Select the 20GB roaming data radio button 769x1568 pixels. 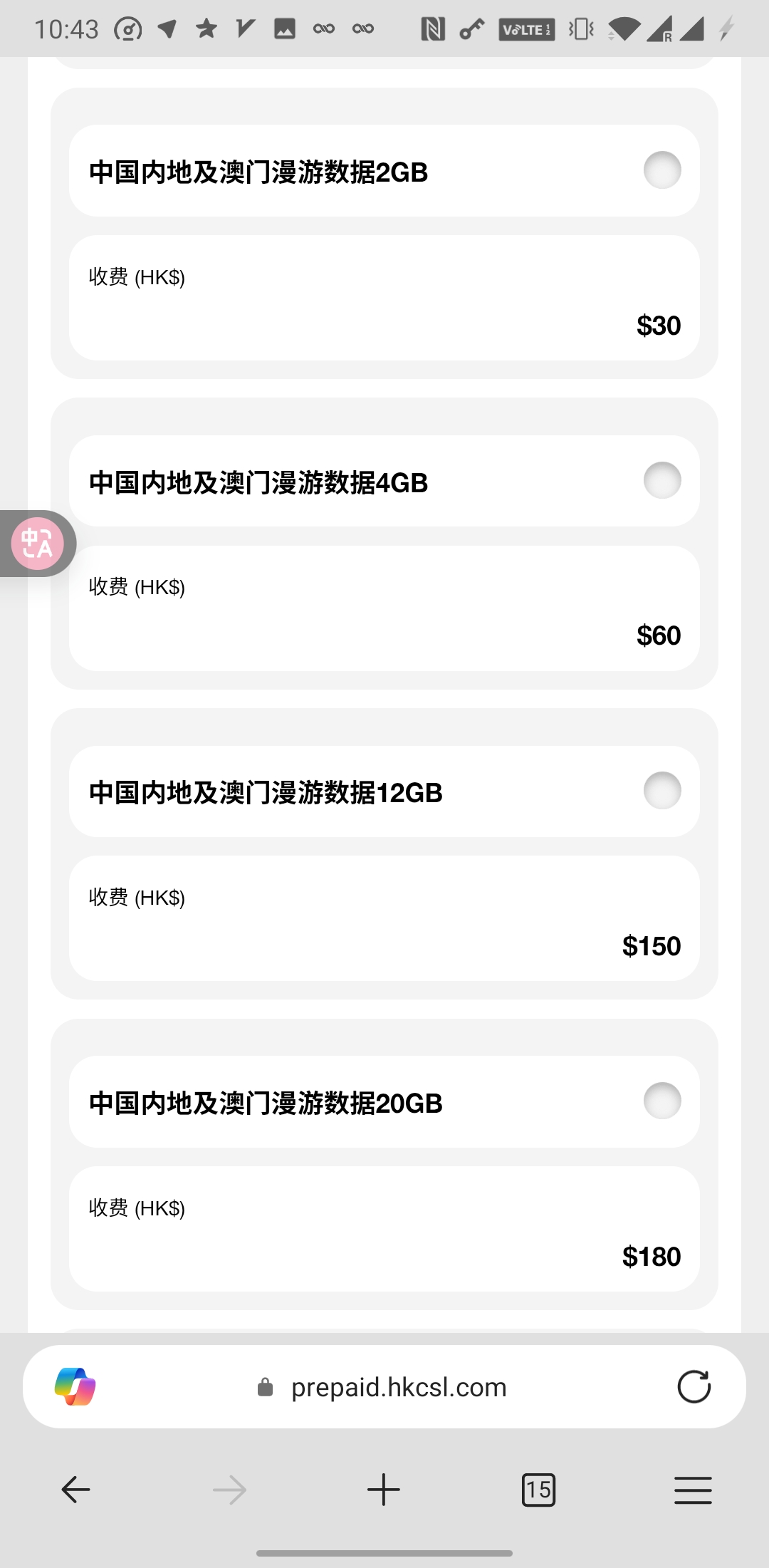coord(662,1101)
